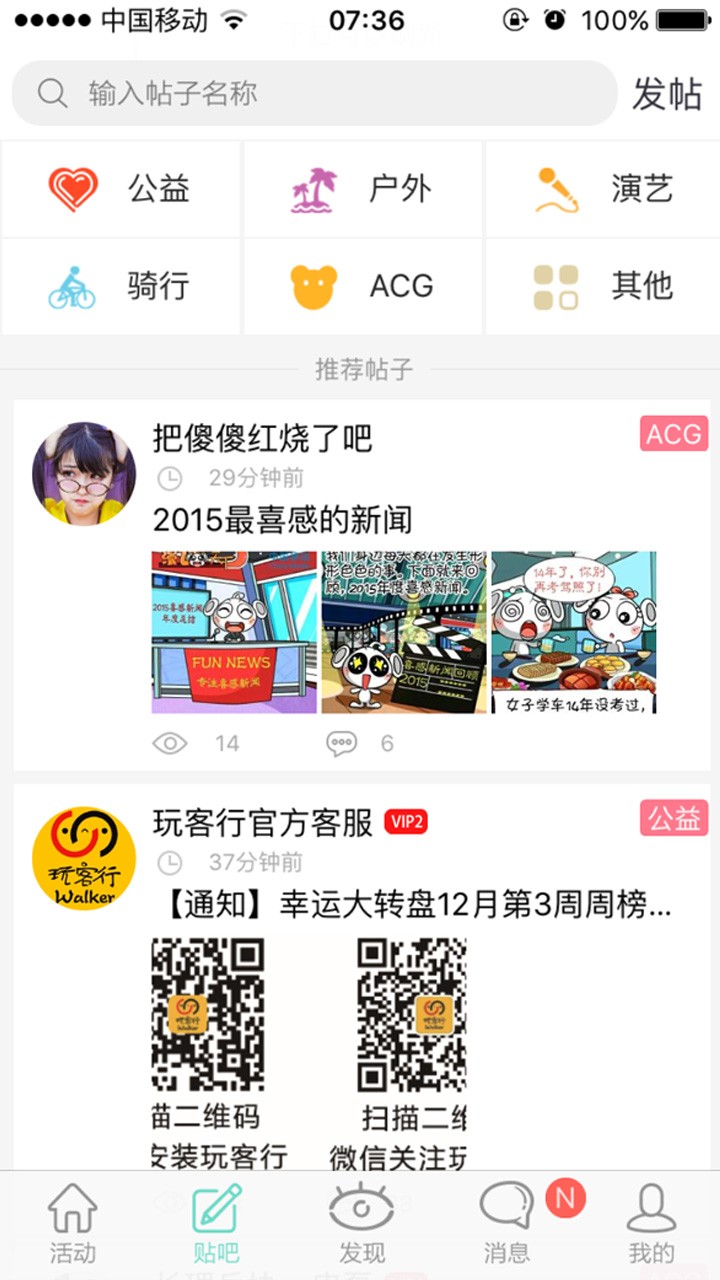This screenshot has height=1280, width=720.
Task: Tap the 公益 tag on the notice post
Action: tap(674, 818)
